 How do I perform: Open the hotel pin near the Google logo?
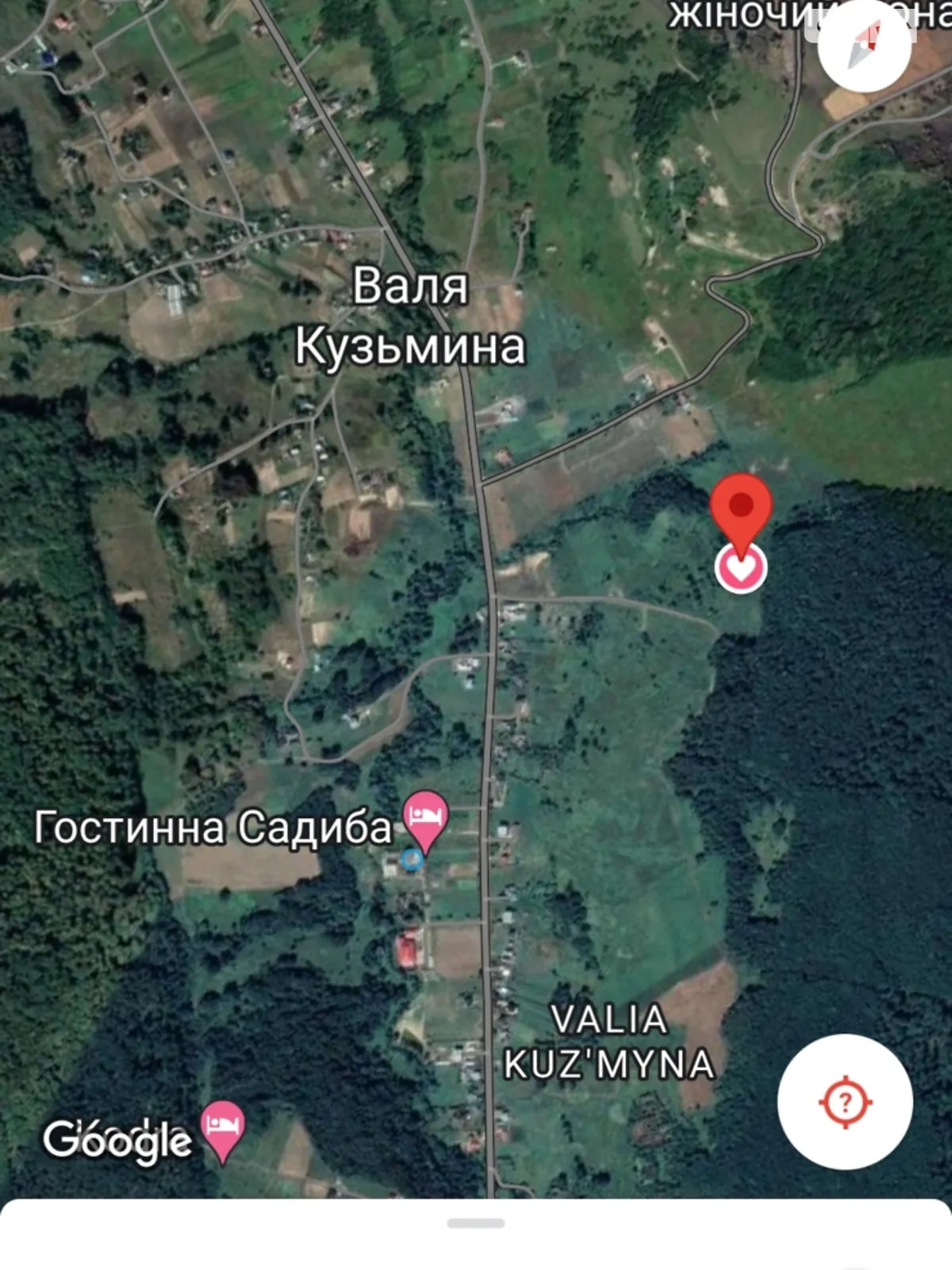tap(223, 1128)
